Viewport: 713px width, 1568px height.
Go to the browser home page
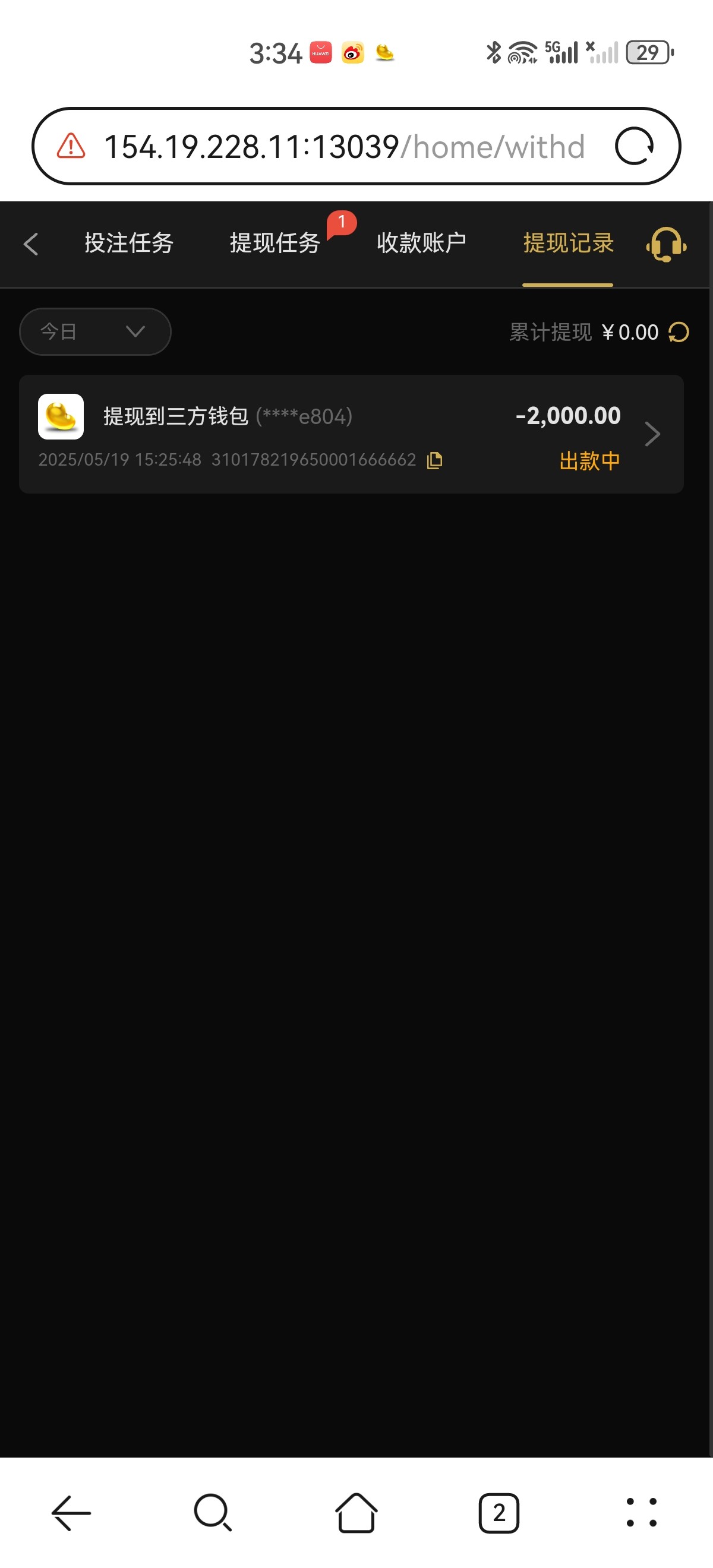click(x=356, y=1513)
